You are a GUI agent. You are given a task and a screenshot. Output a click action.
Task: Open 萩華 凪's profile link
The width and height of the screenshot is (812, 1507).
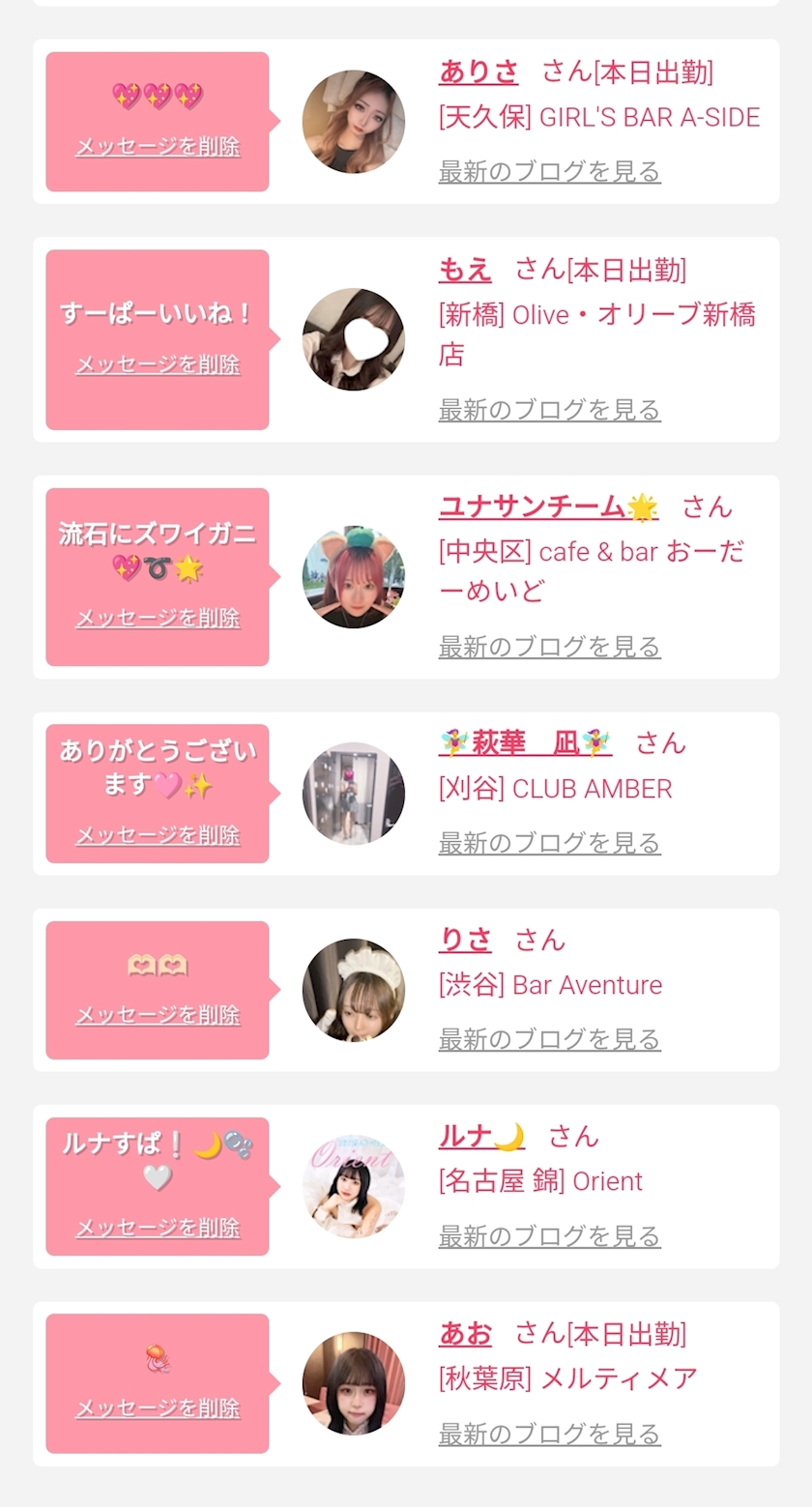coord(525,743)
